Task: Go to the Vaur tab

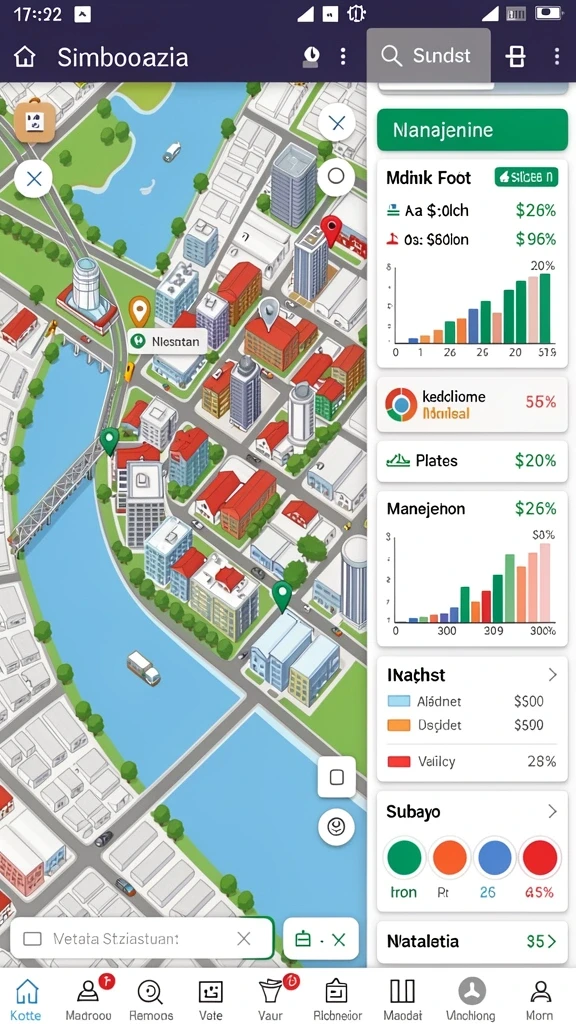Action: coord(270,1000)
